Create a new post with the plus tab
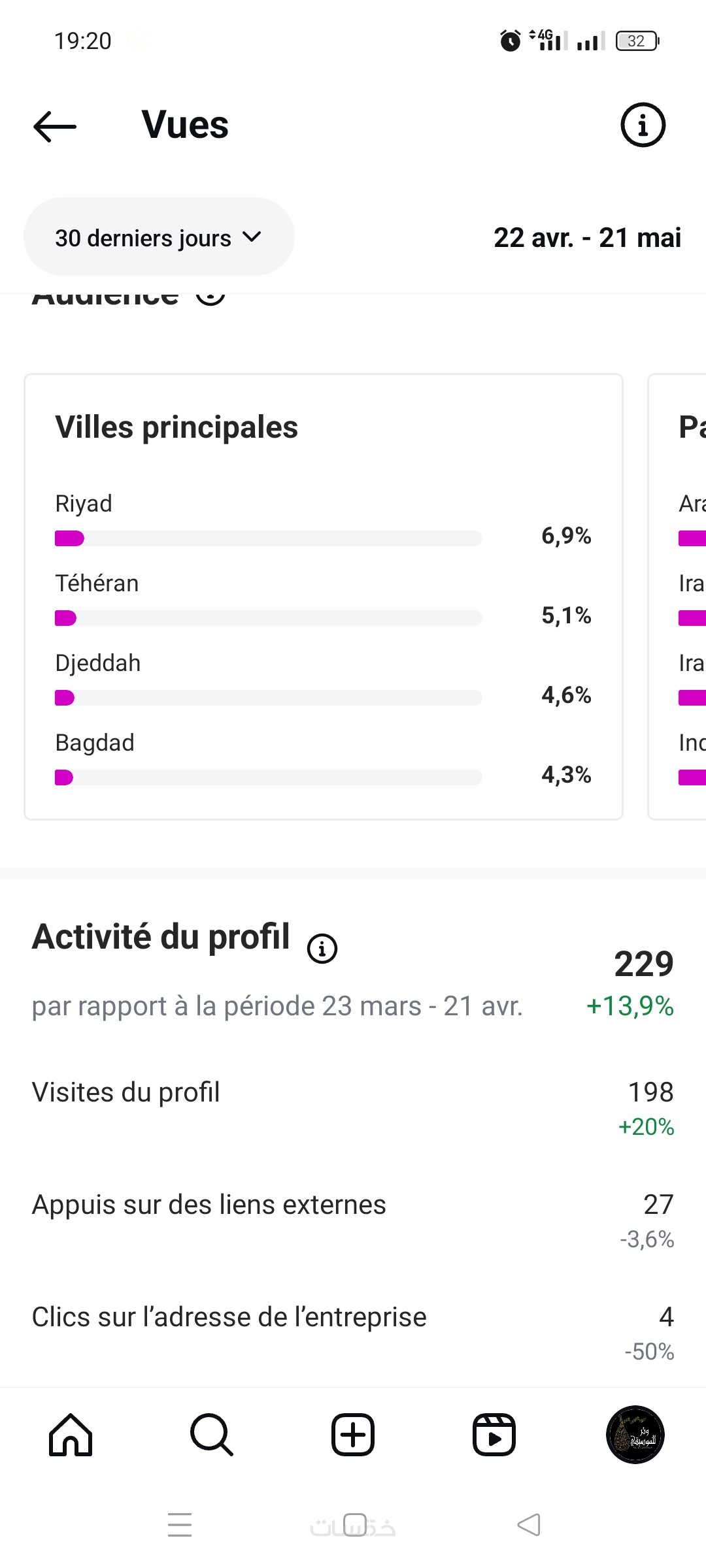This screenshot has height=1568, width=706. pyautogui.click(x=353, y=1435)
